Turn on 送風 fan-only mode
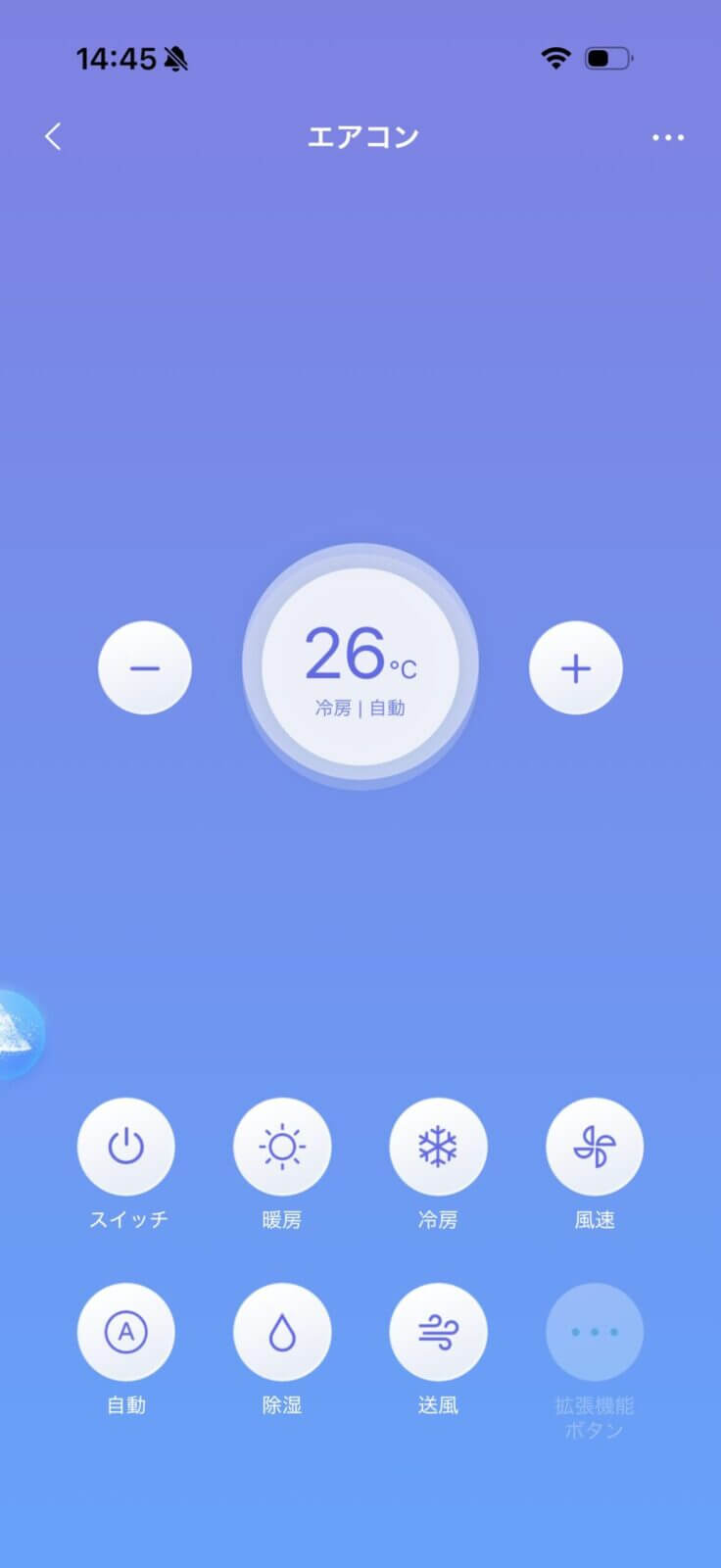The width and height of the screenshot is (721, 1568). coord(438,1333)
